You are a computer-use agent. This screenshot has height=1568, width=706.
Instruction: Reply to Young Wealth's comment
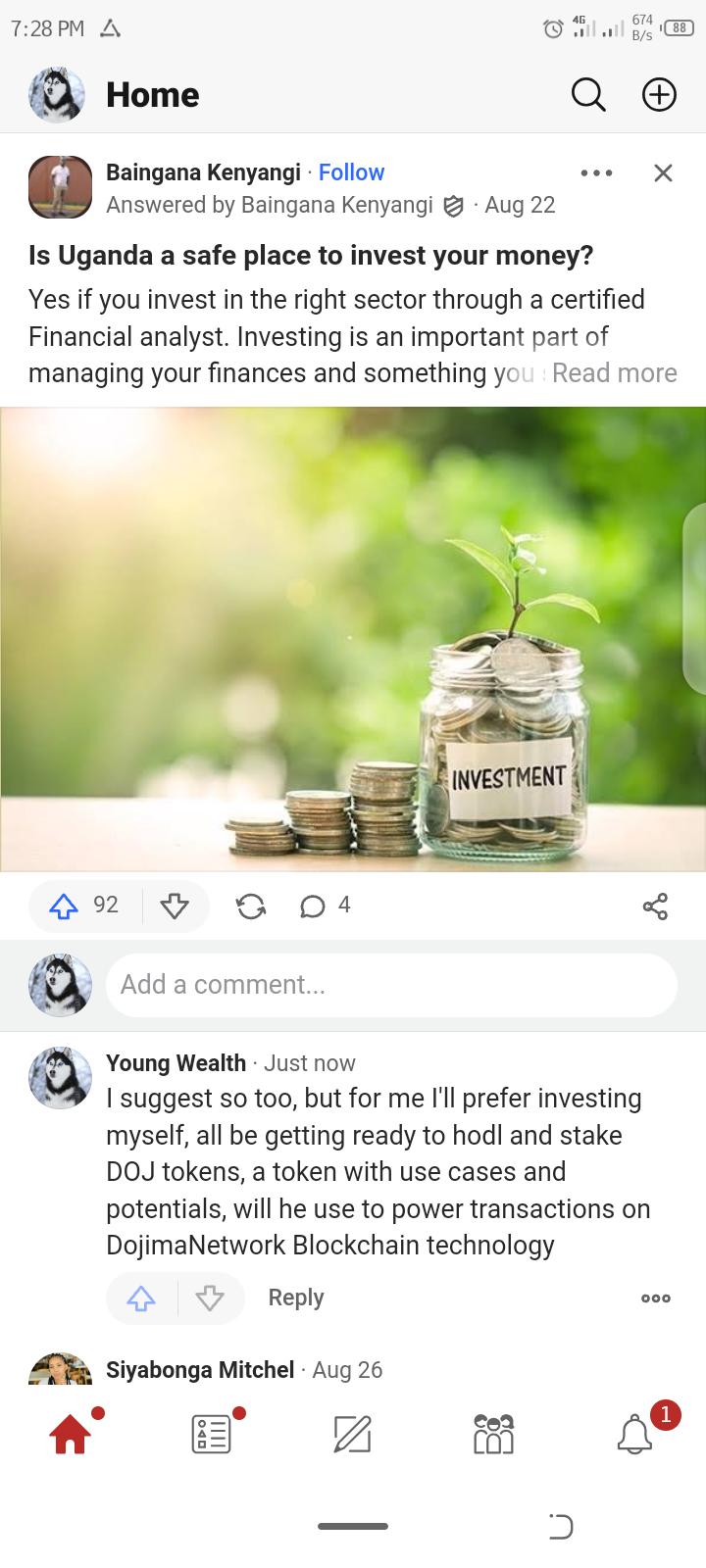[x=295, y=1298]
